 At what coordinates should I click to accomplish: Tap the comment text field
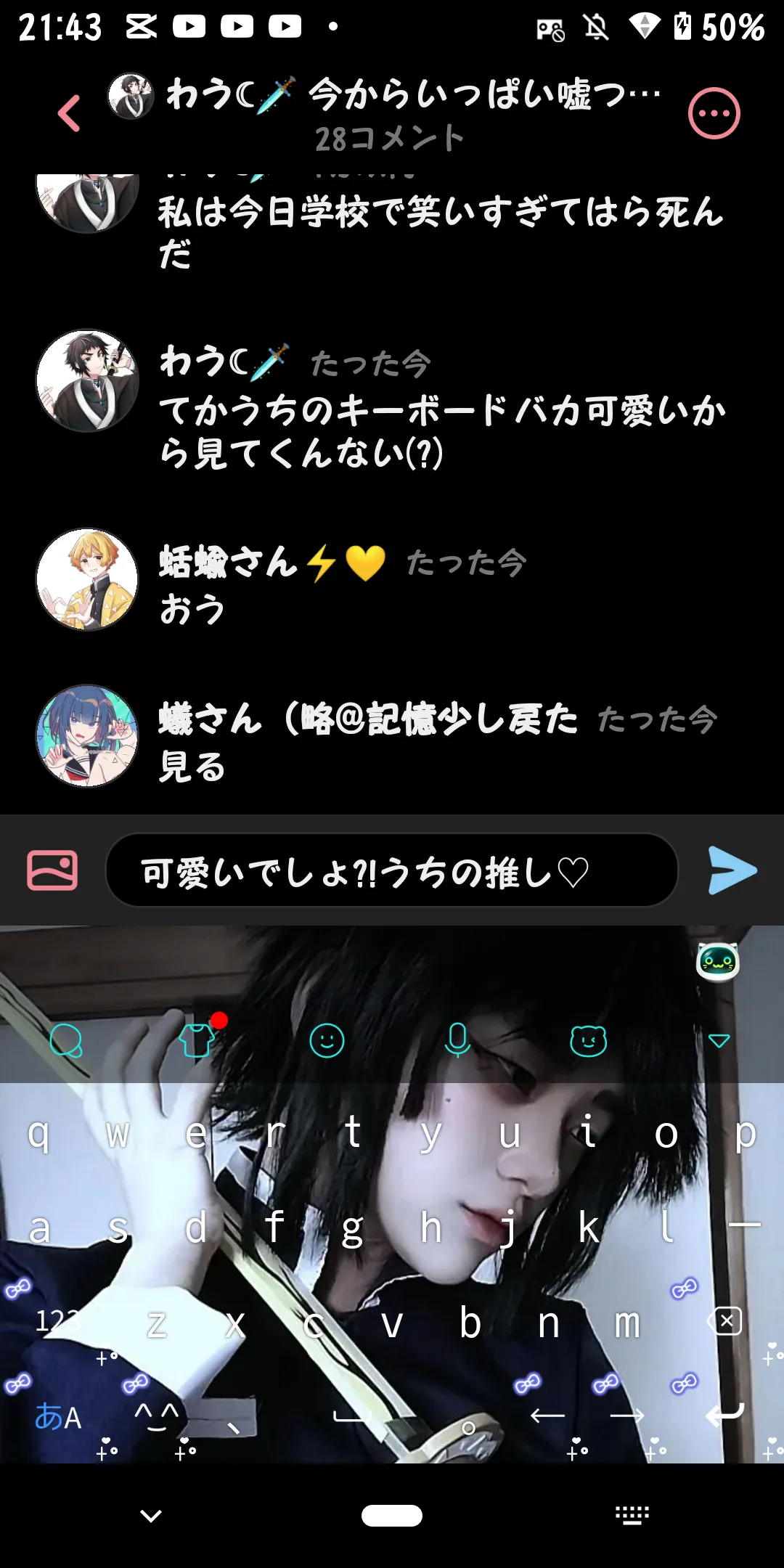click(x=392, y=870)
